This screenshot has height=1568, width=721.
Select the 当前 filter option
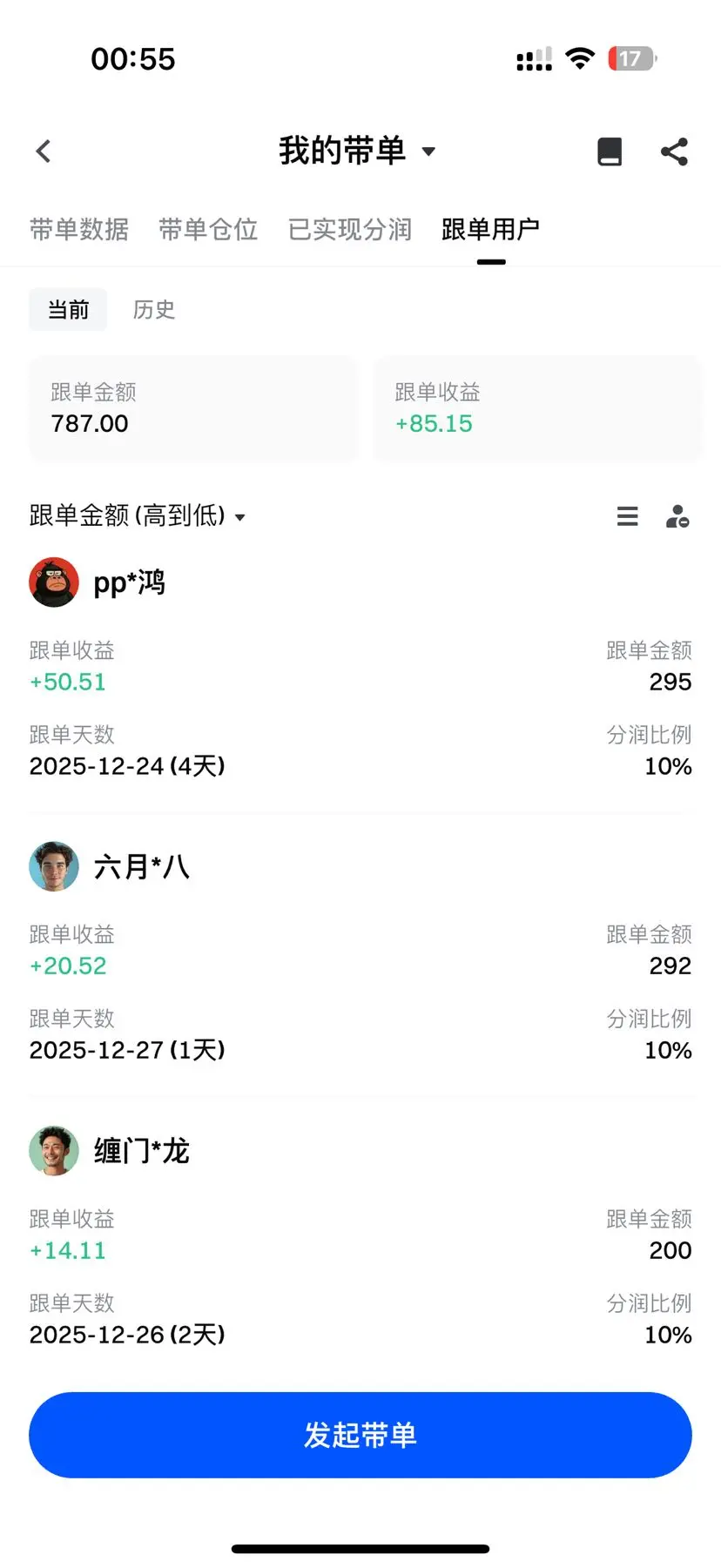(68, 309)
